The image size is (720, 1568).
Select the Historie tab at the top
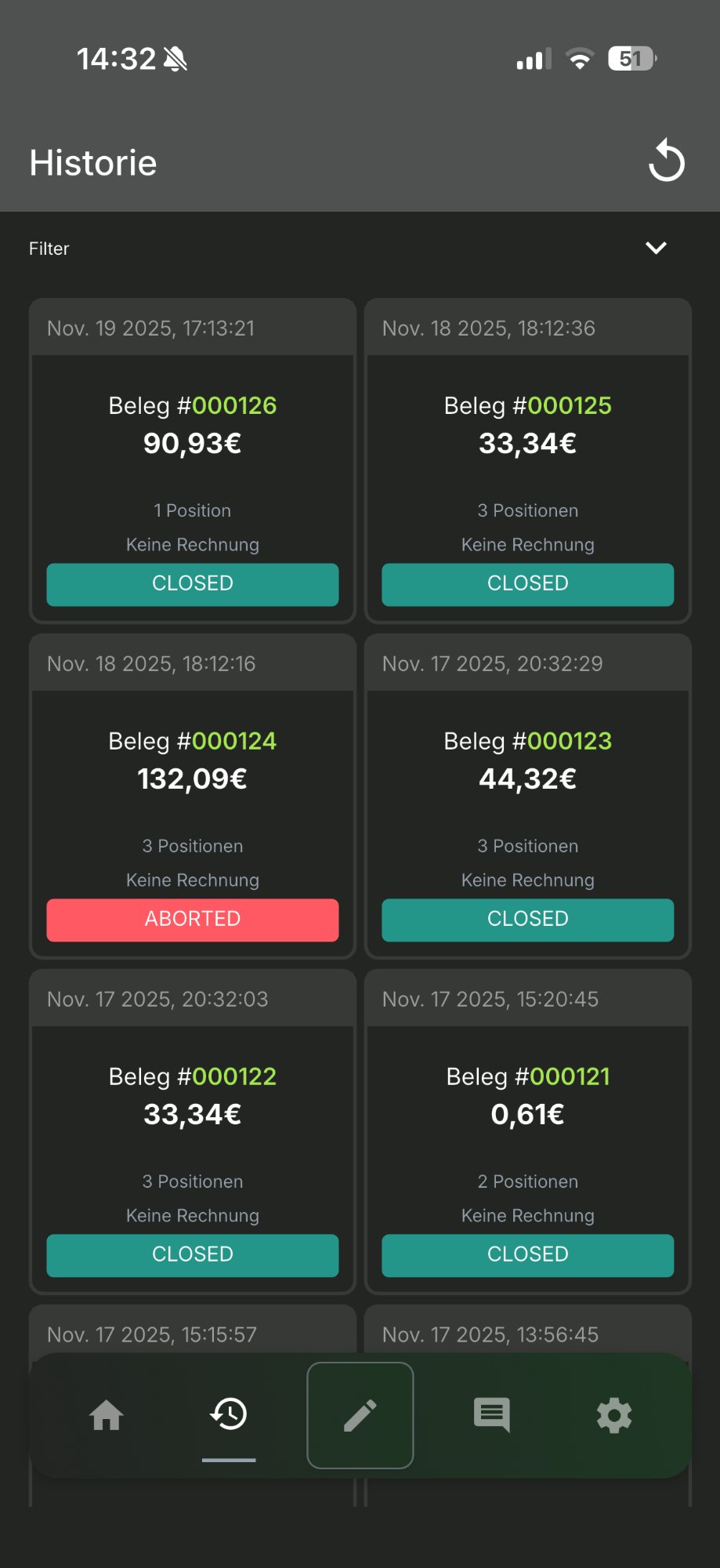click(92, 162)
